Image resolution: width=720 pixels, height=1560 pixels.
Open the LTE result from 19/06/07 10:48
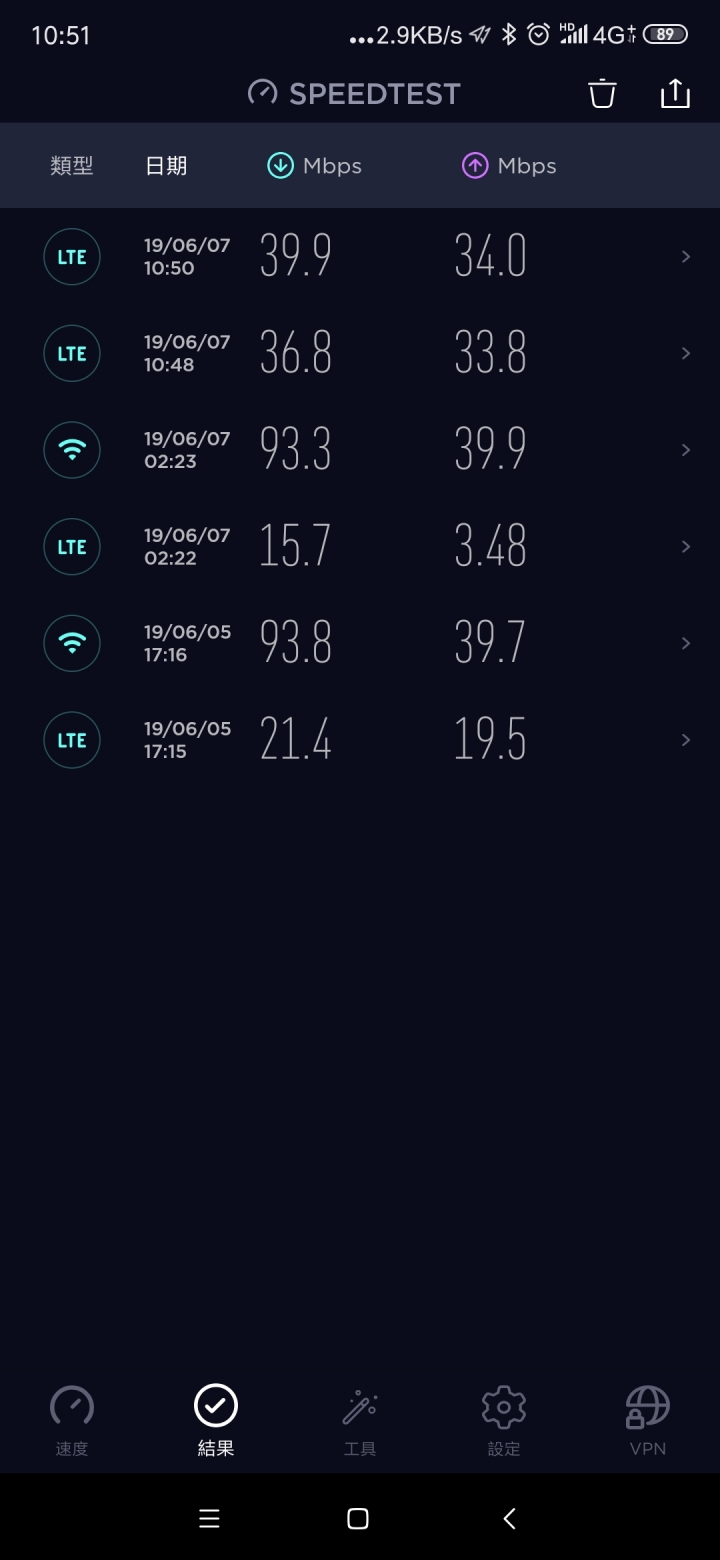pos(360,353)
